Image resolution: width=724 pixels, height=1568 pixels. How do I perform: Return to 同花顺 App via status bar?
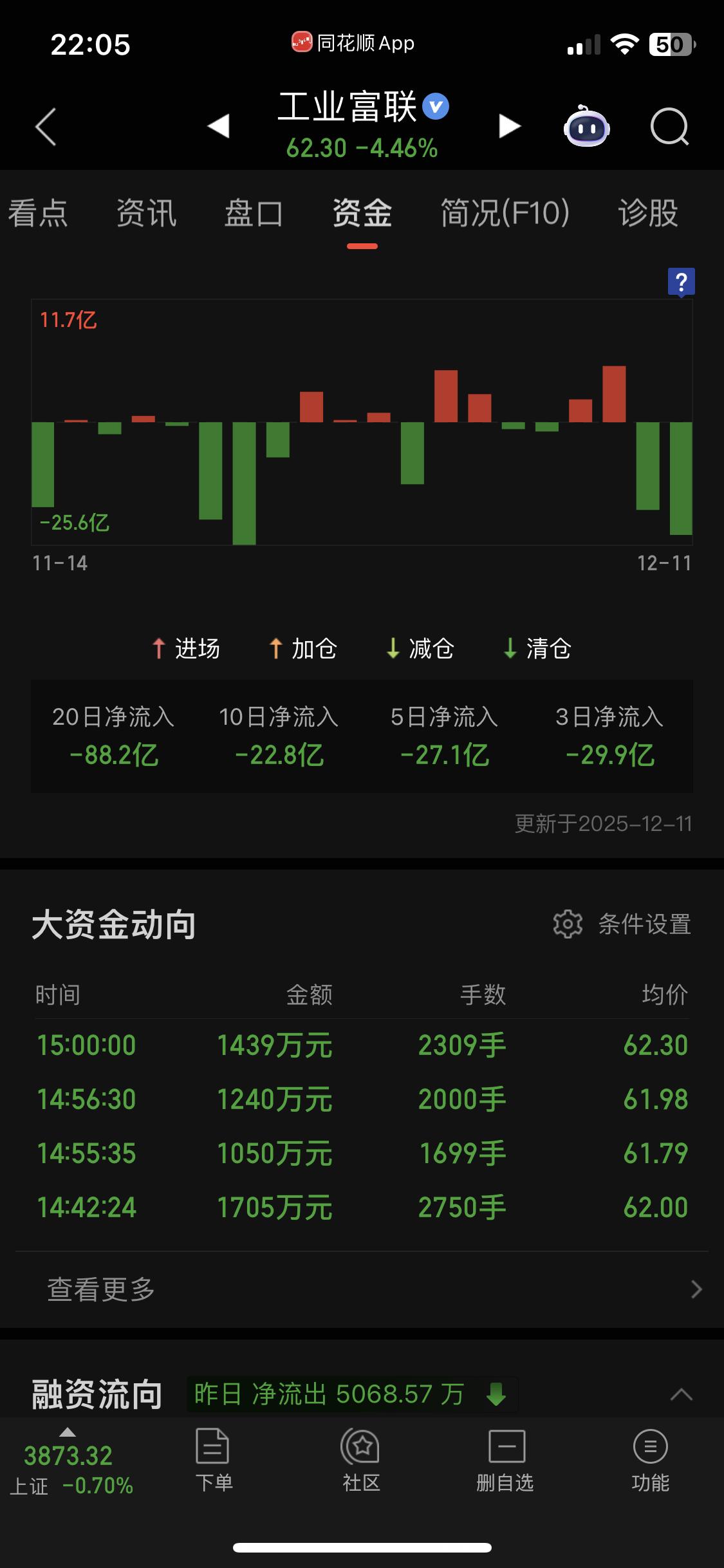[x=353, y=43]
